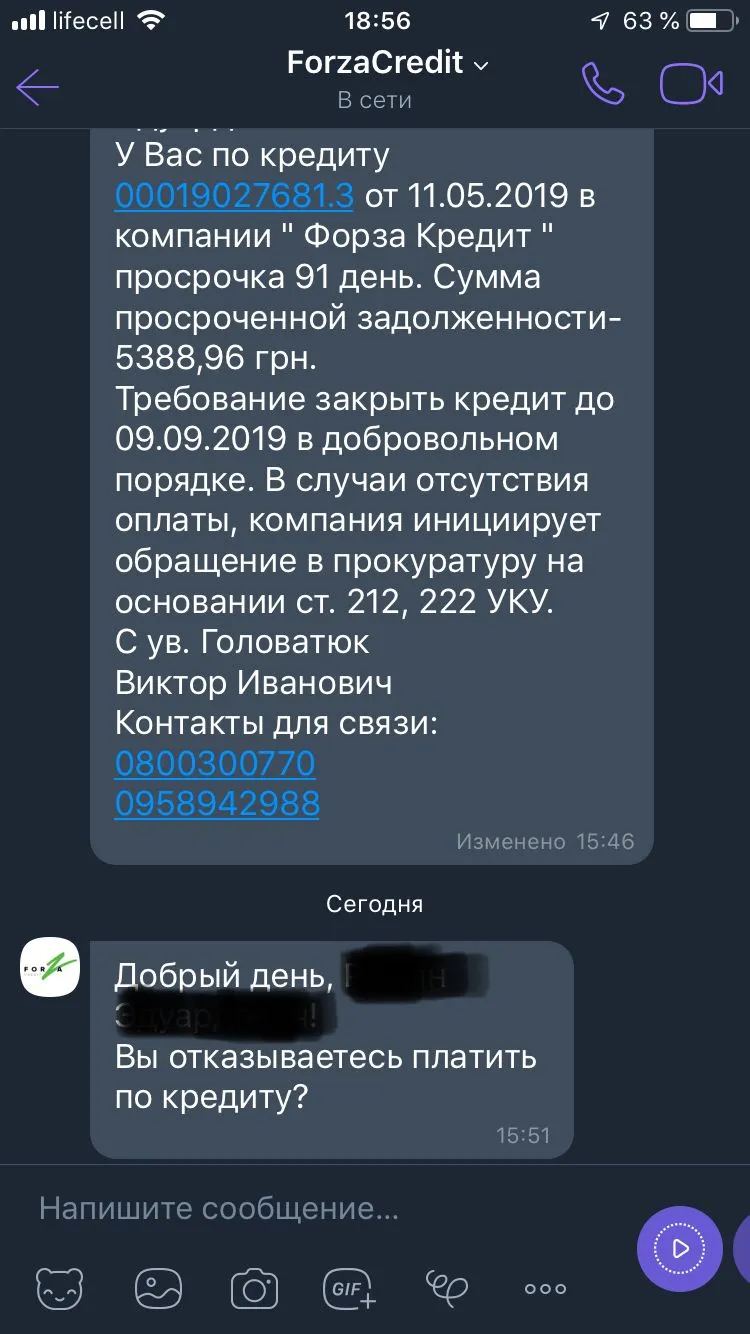Attach a photo from the gallery

[x=158, y=1289]
